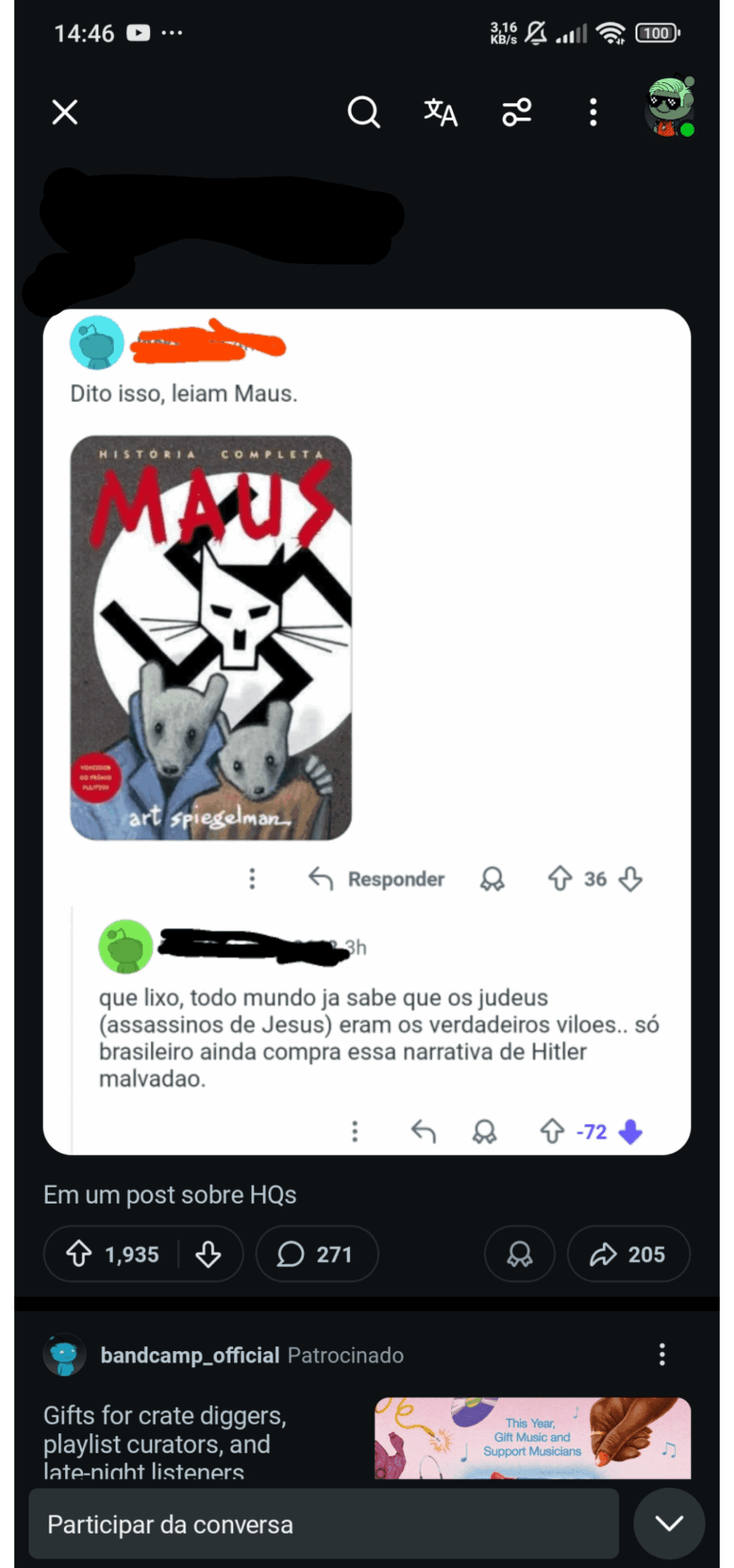Jump to next comment with chevron button
This screenshot has width=734, height=1568.
point(669,1524)
